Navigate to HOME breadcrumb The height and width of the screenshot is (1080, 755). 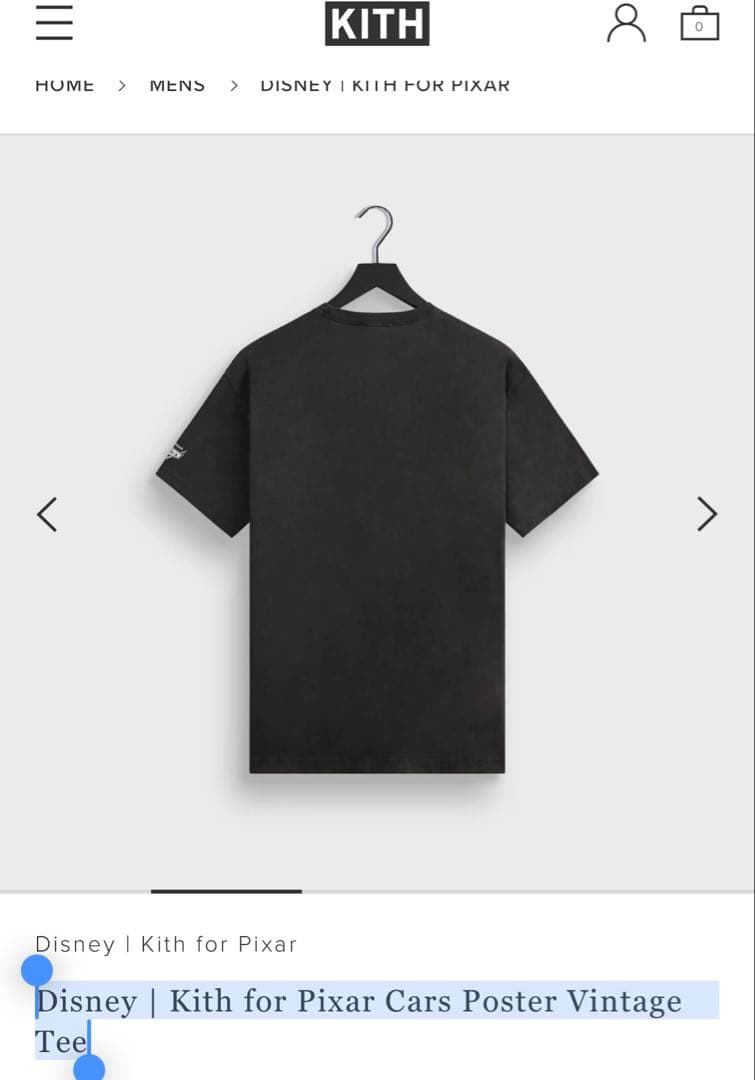[65, 86]
